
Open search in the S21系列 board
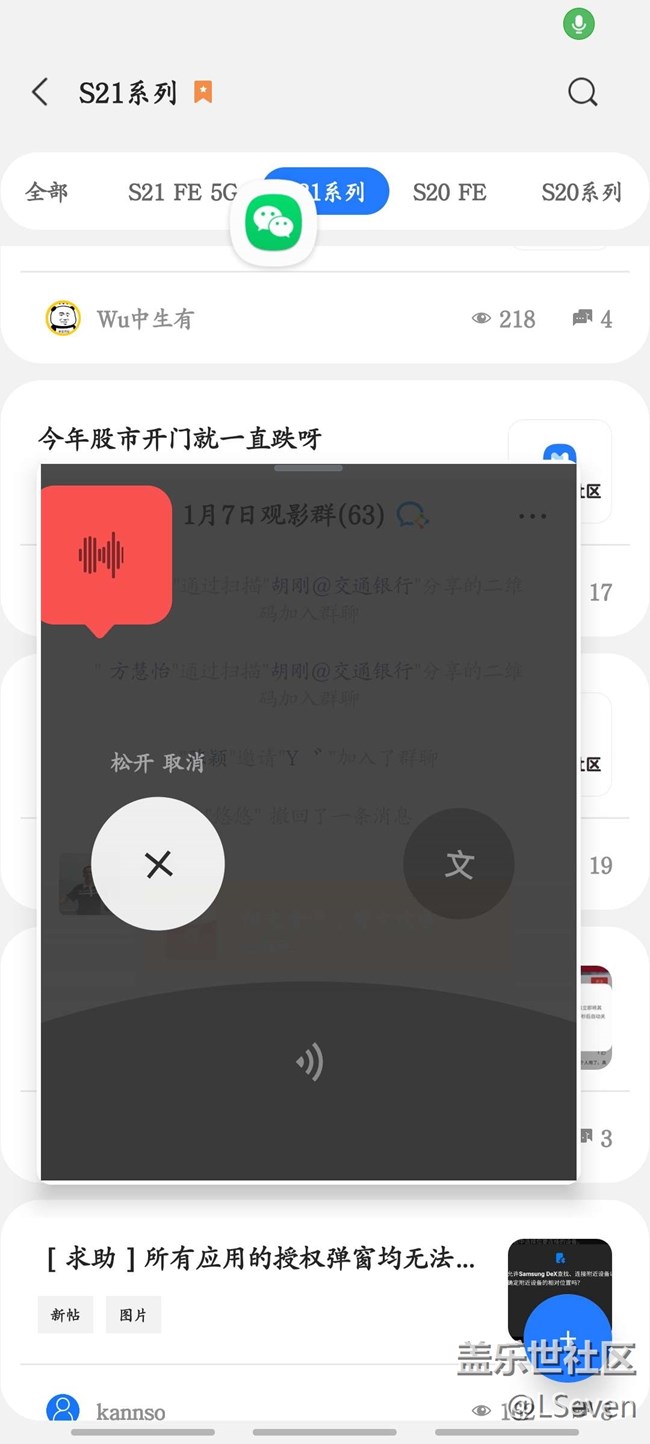tap(582, 93)
